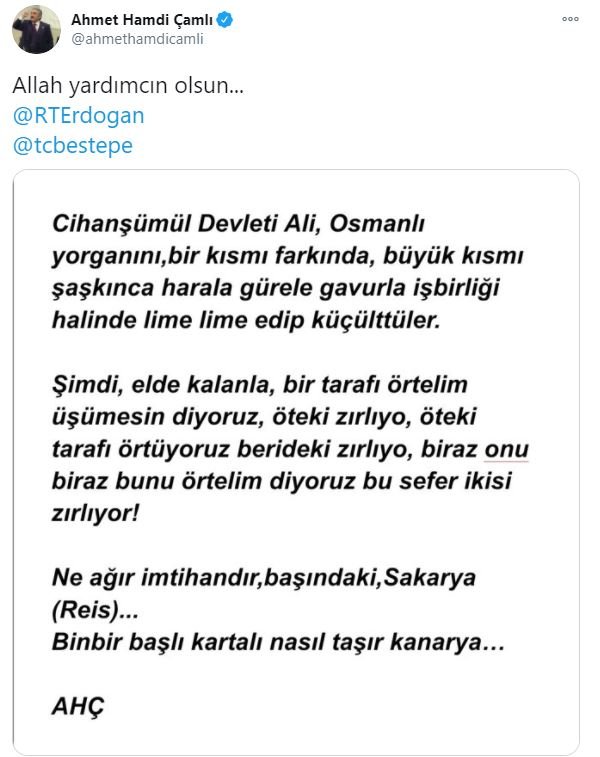Open the tweet's overflow menu
Image resolution: width=600 pixels, height=757 pixels.
coord(569,19)
